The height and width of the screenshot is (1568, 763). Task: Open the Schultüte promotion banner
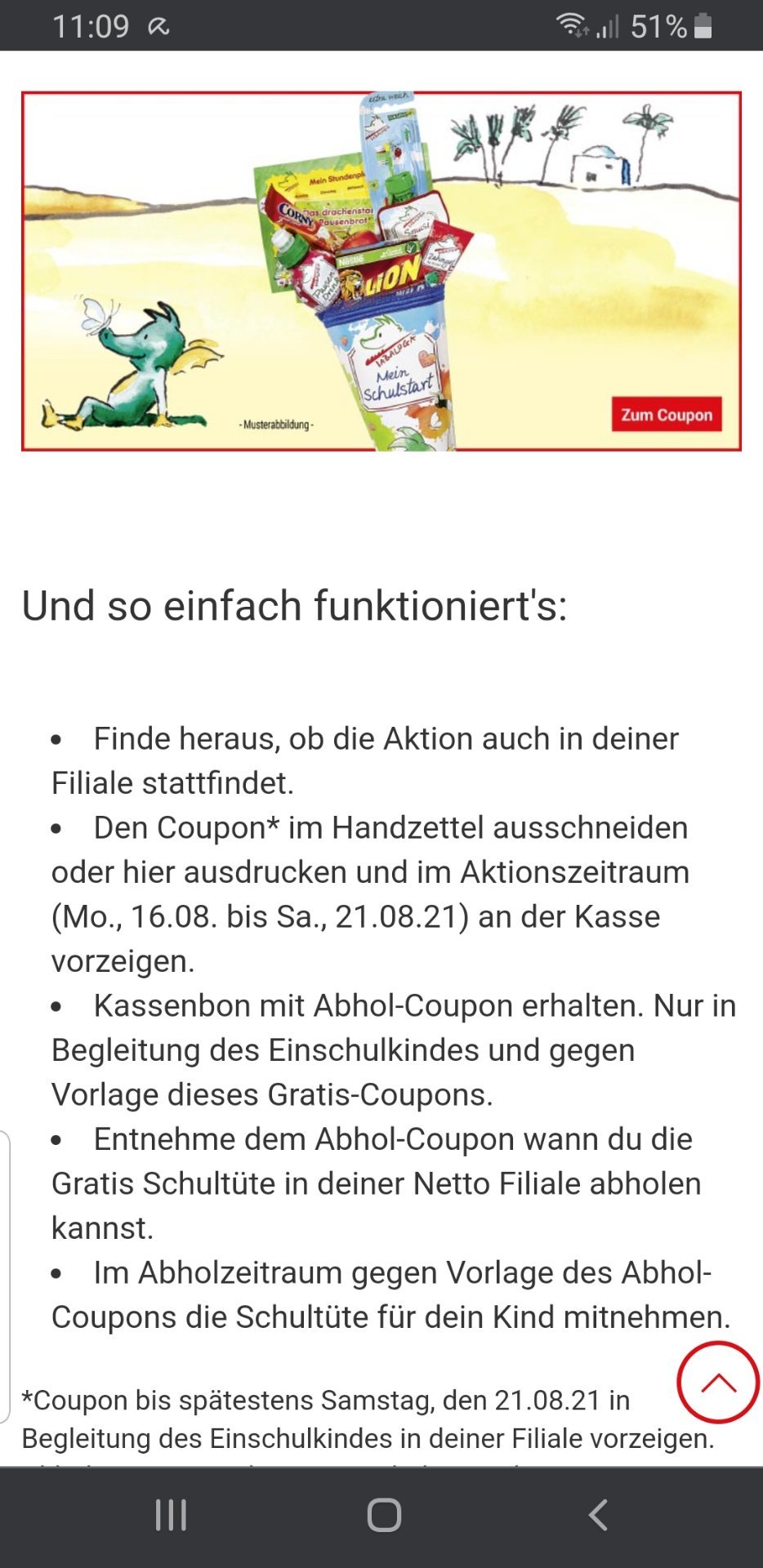(381, 271)
